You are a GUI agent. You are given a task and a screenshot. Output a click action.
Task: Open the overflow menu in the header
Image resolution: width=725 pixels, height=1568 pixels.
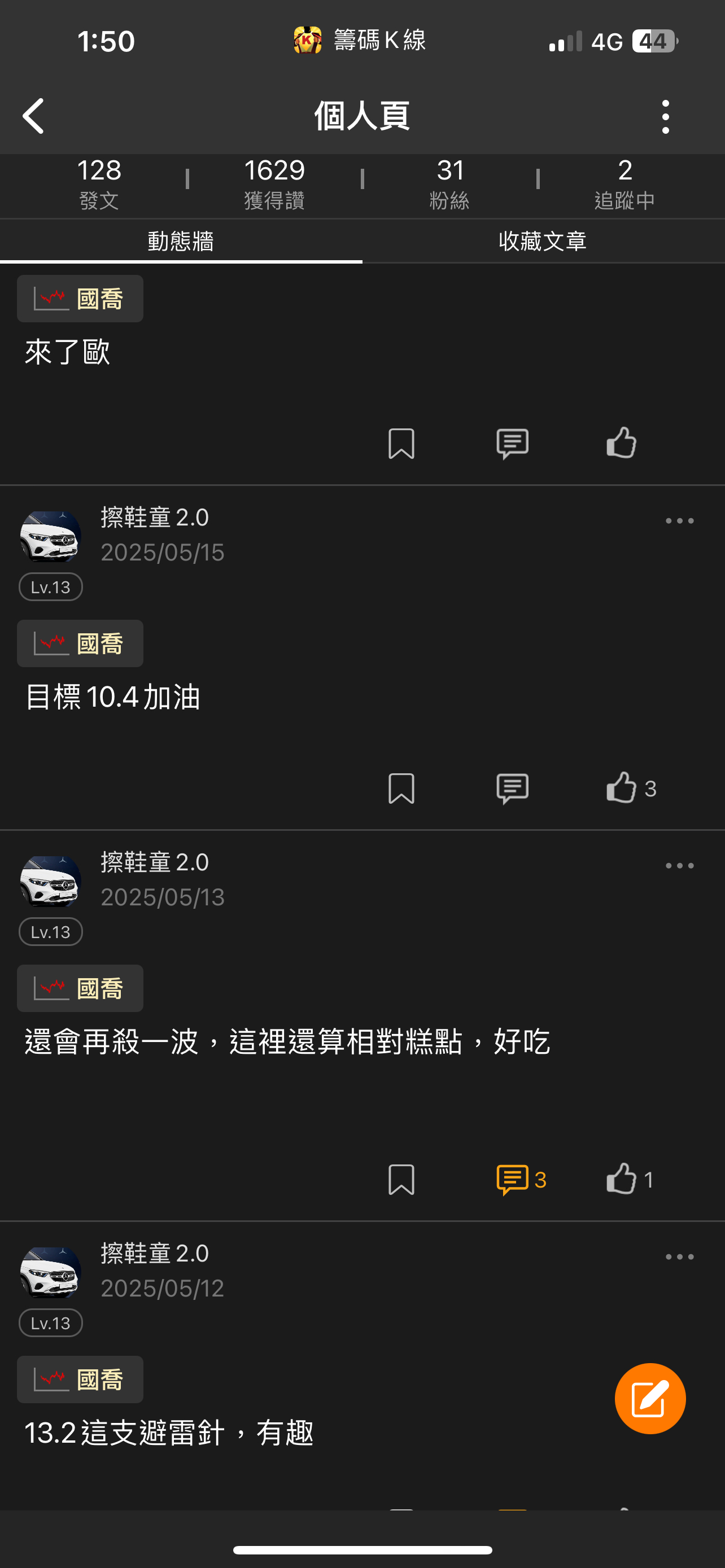[x=665, y=116]
